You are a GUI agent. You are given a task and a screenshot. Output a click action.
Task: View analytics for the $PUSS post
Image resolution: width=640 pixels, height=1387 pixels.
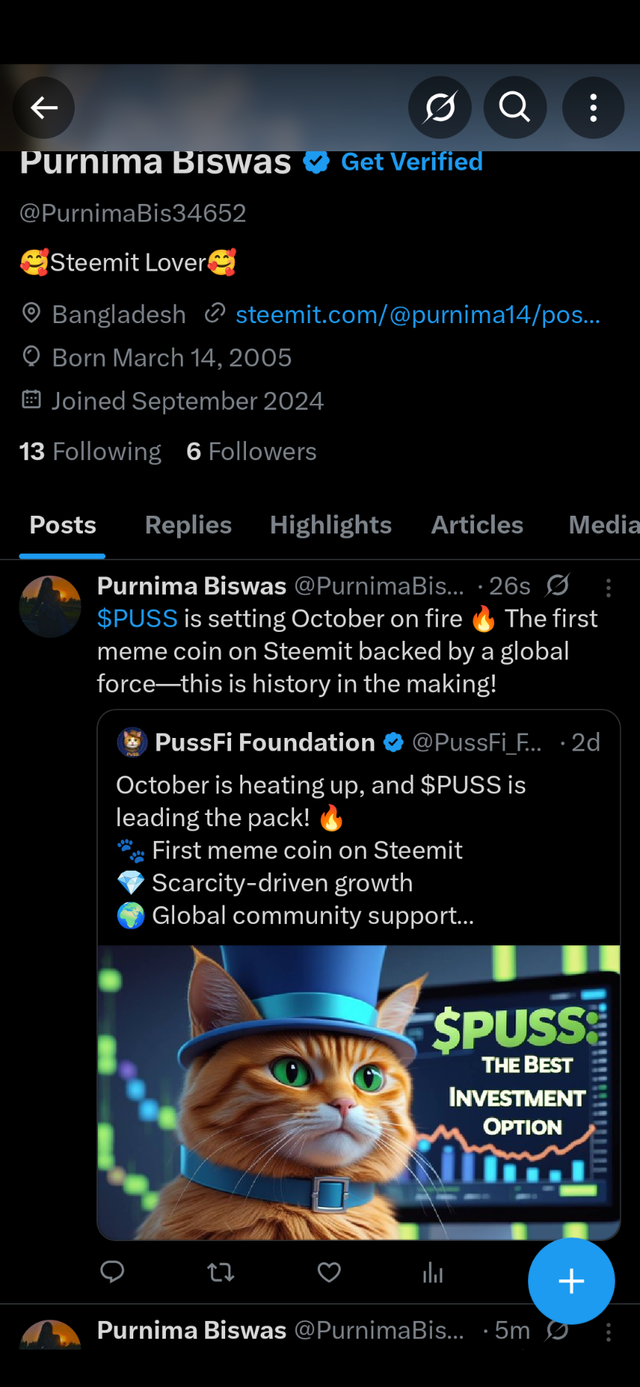(433, 1272)
